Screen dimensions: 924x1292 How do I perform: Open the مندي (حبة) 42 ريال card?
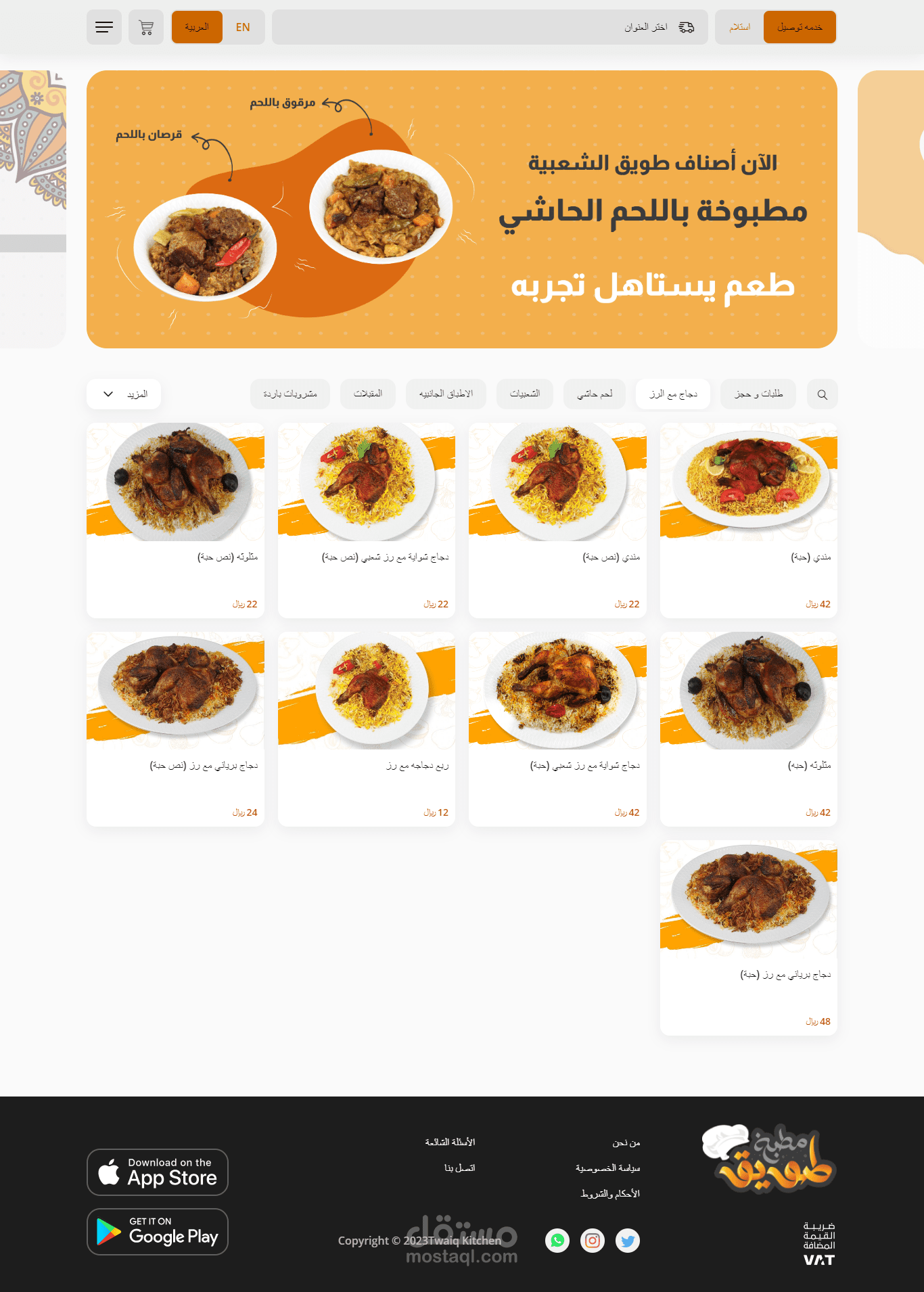coord(748,520)
